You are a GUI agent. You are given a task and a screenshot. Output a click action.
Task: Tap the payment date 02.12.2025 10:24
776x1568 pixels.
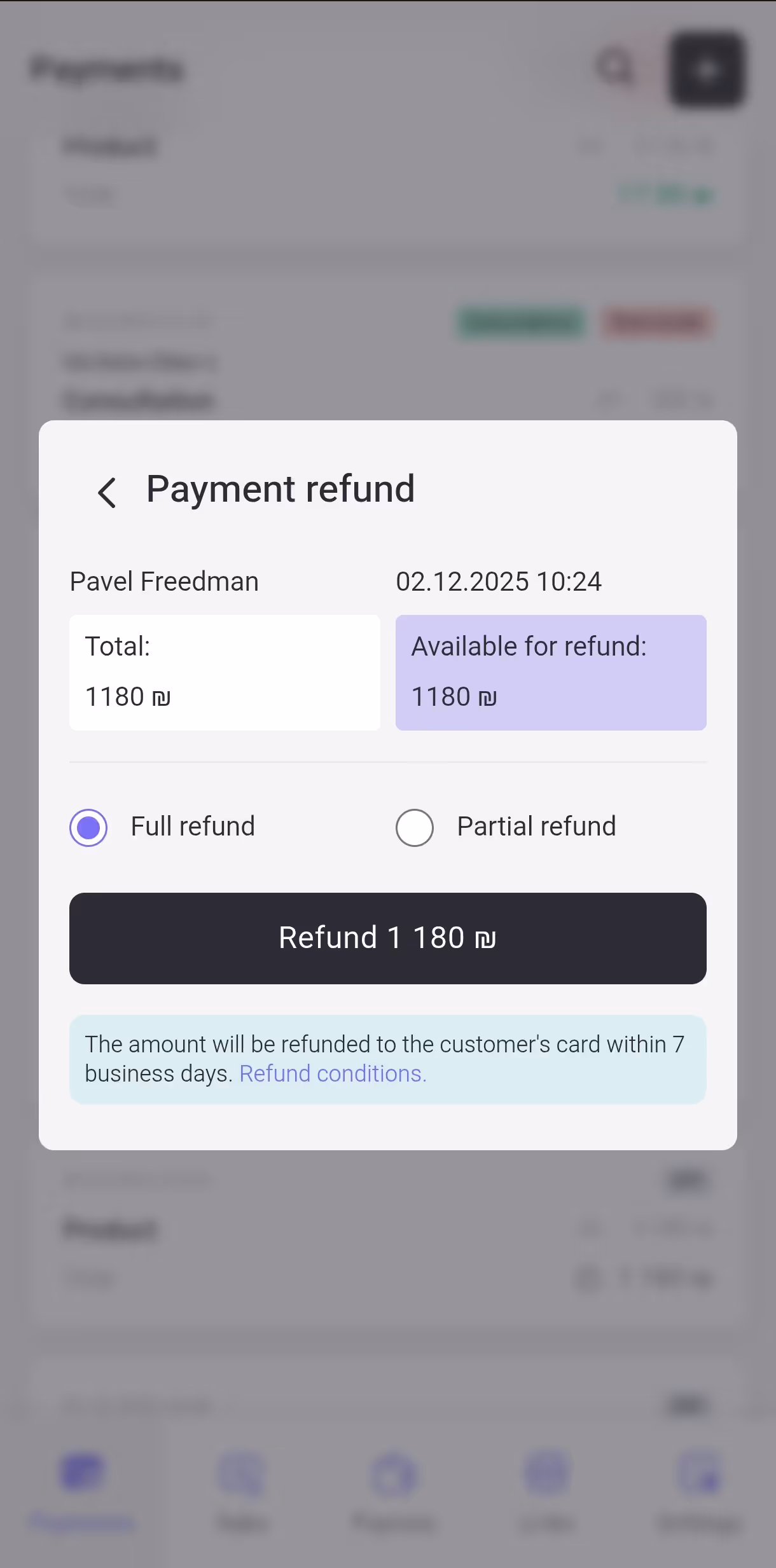pos(498,581)
